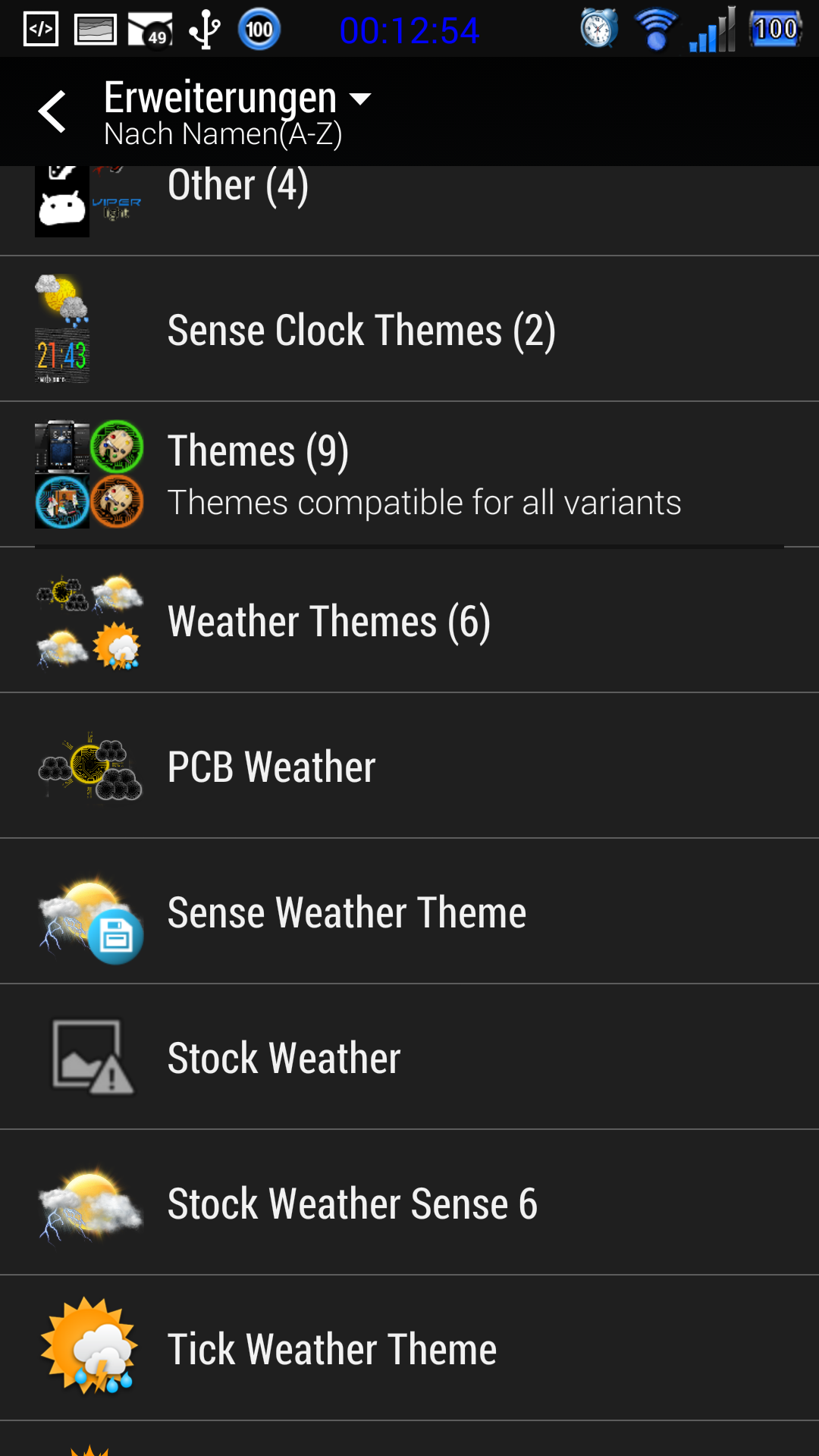Viewport: 819px width, 1456px height.
Task: Open Sense Clock Themes (2)
Action: coord(409,329)
